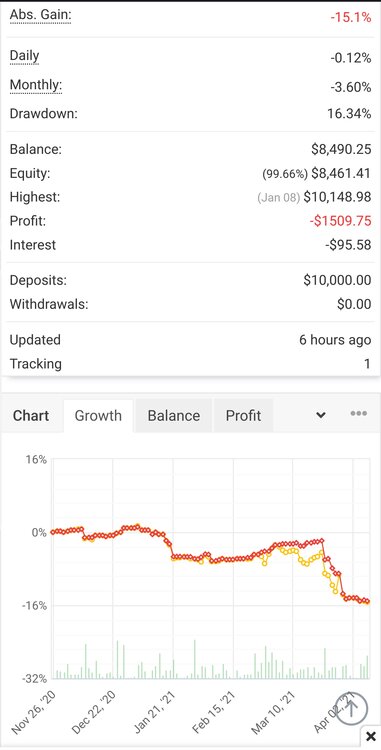Tap the dotted-underlined Abs. Gain label
This screenshot has height=750, width=381.
[x=40, y=15]
